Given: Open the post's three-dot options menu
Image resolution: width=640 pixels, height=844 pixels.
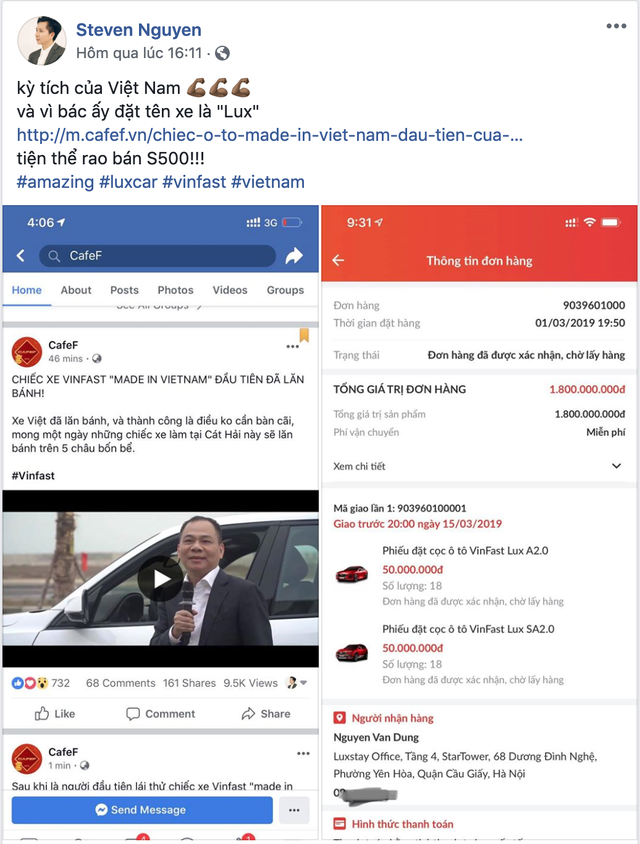Looking at the screenshot, I should coord(617,27).
